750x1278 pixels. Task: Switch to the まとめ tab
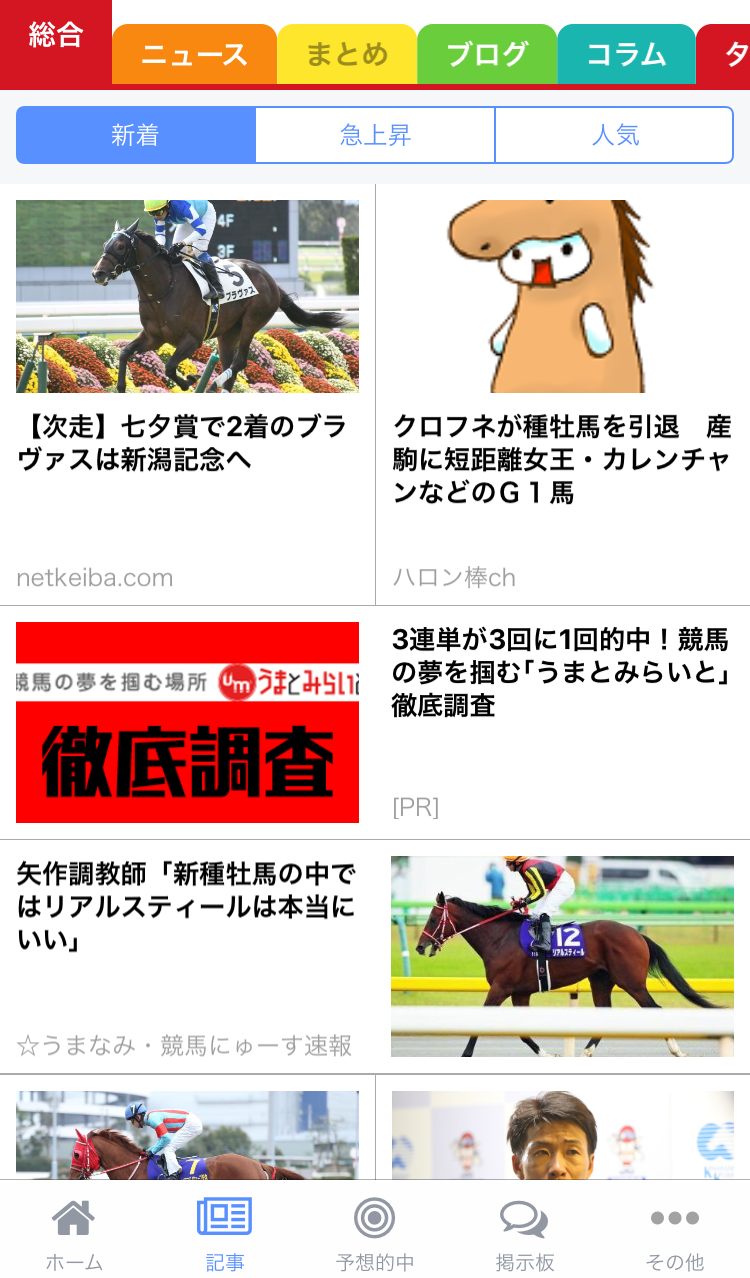tap(347, 55)
